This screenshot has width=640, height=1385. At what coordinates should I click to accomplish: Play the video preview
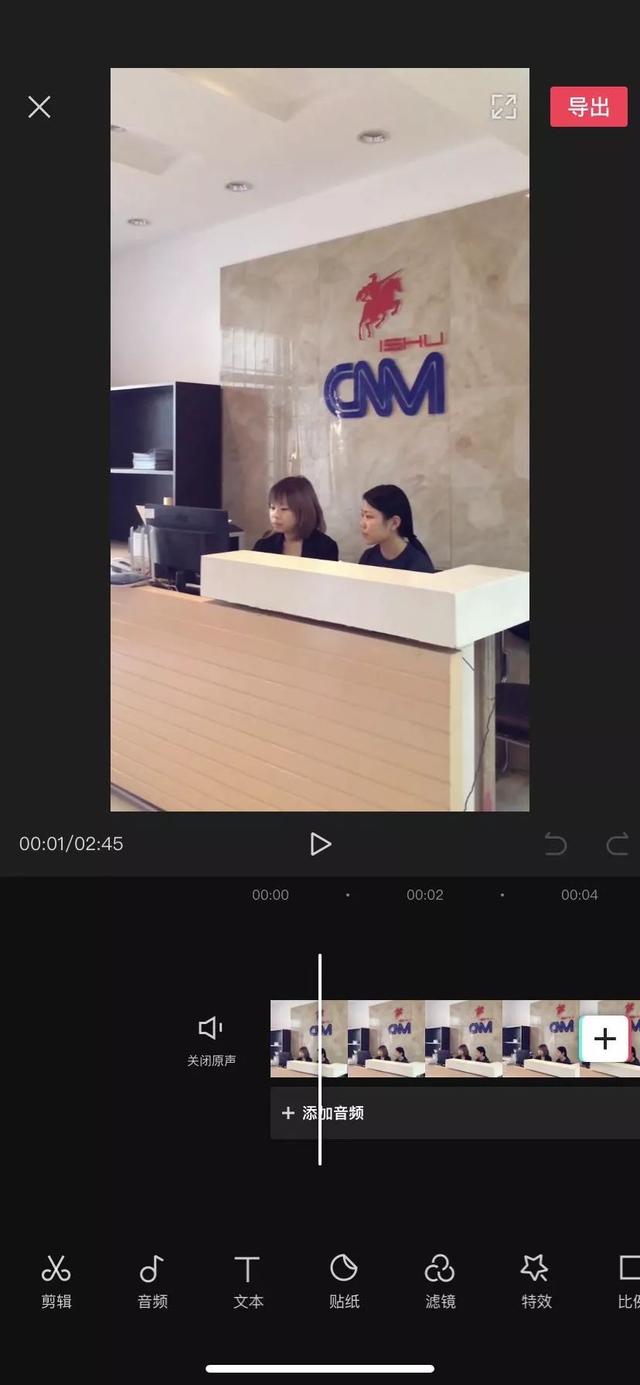(320, 844)
